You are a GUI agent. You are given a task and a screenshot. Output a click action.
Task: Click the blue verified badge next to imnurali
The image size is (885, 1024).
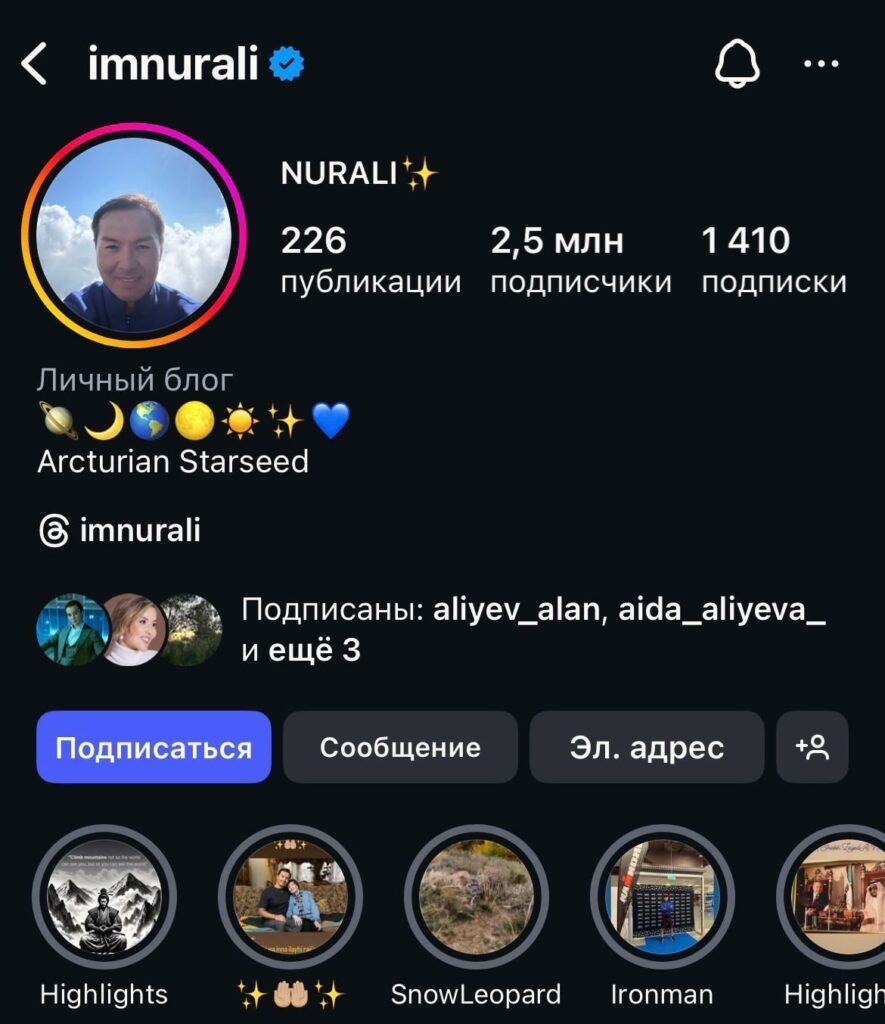pos(287,61)
